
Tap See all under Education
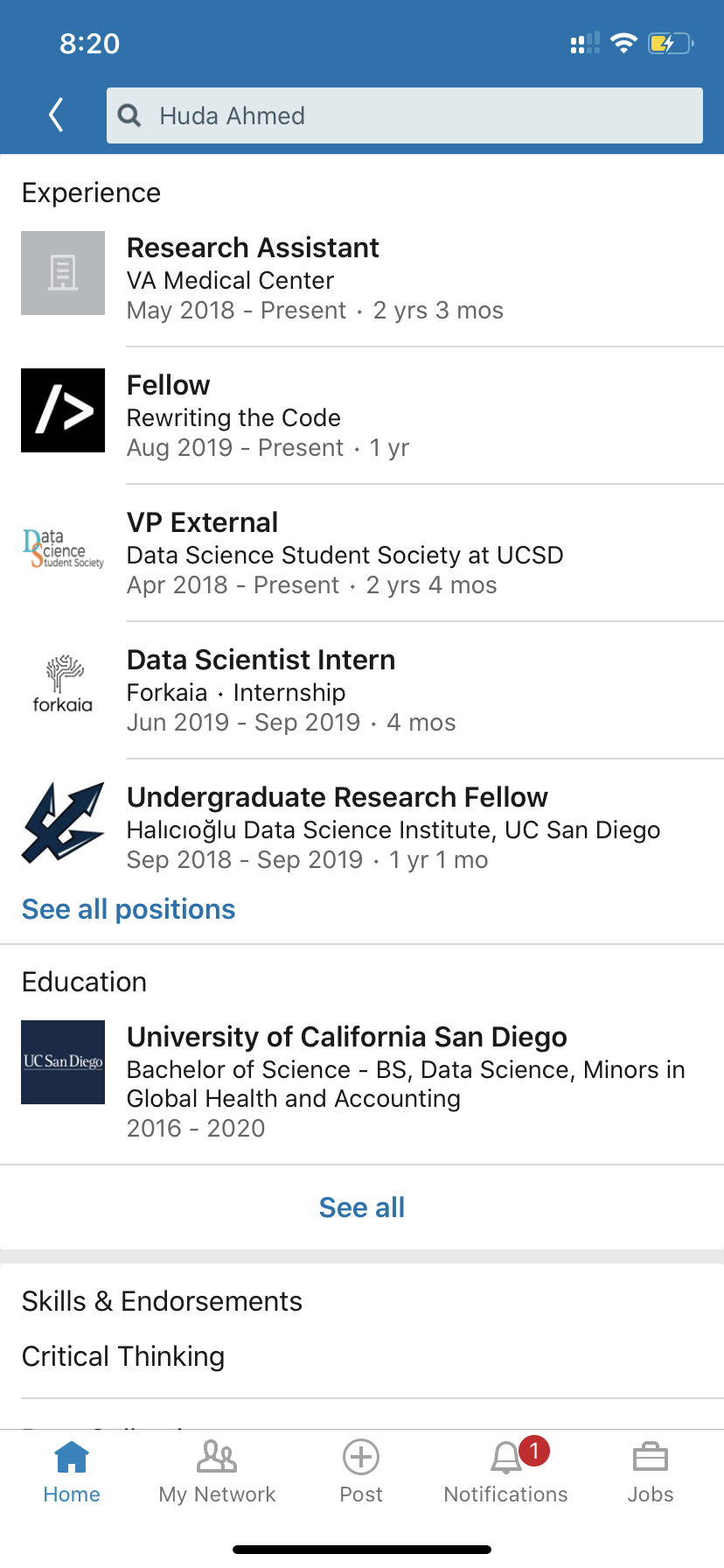click(x=362, y=1207)
